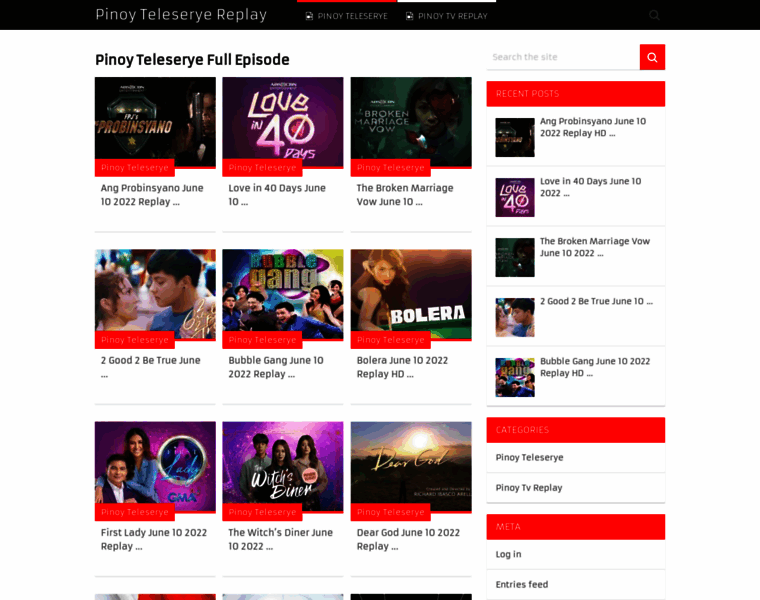This screenshot has width=760, height=600.
Task: Open the First Lady June 10 card
Action: (153, 539)
